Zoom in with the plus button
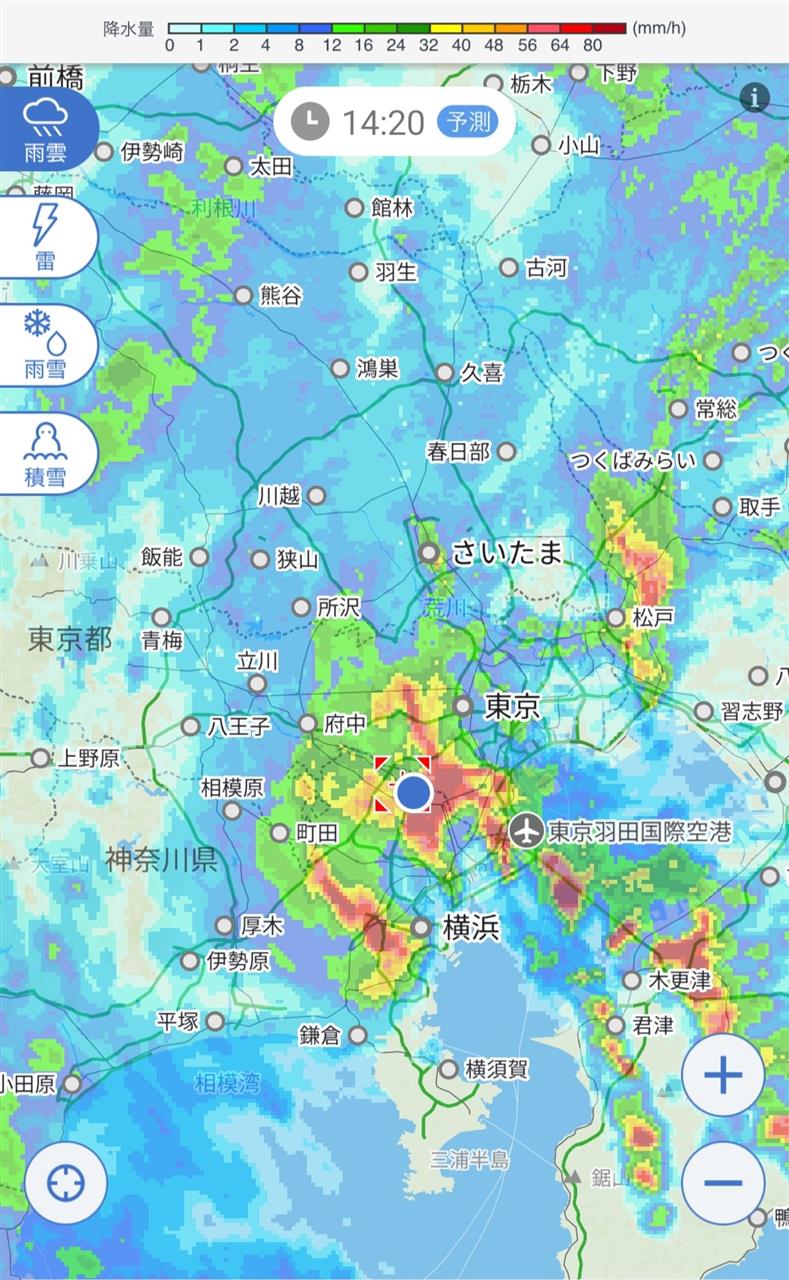789x1280 pixels. (723, 1075)
